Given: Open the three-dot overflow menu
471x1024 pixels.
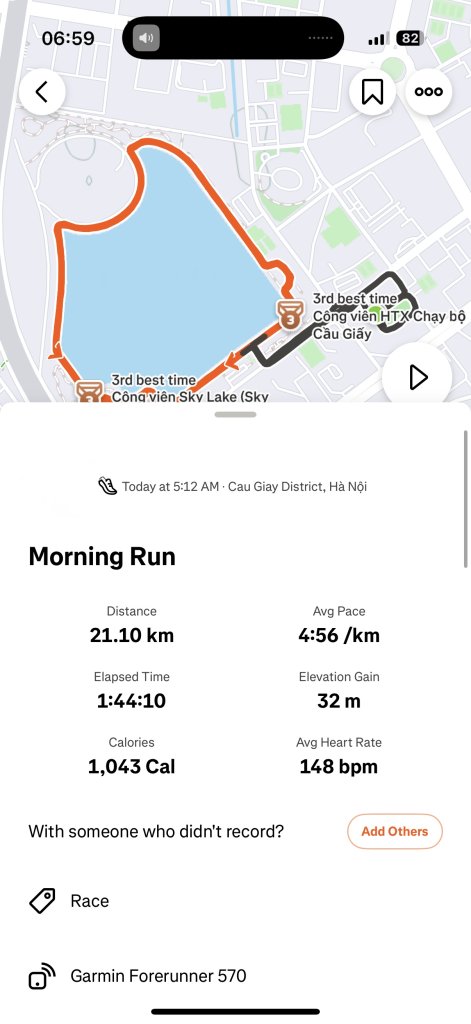Looking at the screenshot, I should coord(429,92).
